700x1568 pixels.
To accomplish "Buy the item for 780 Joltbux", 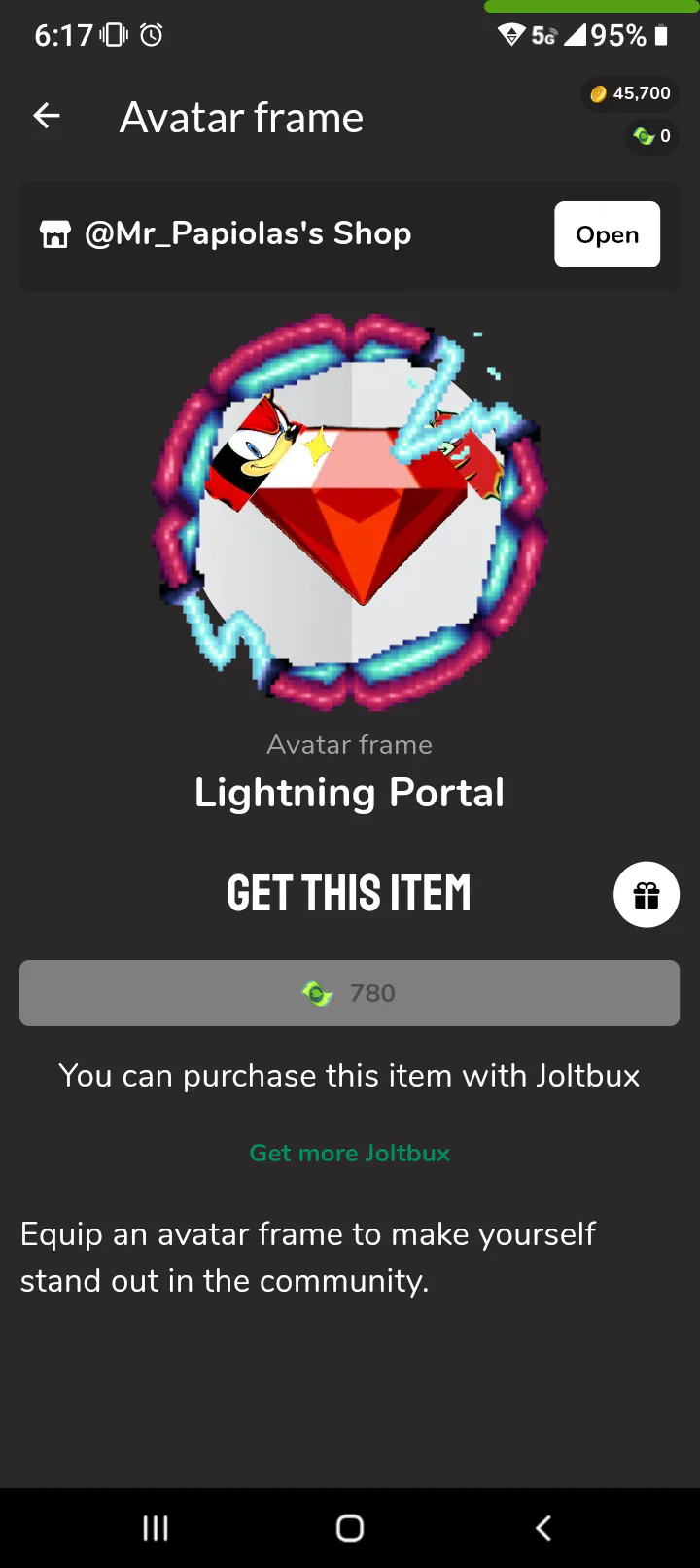I will [349, 993].
